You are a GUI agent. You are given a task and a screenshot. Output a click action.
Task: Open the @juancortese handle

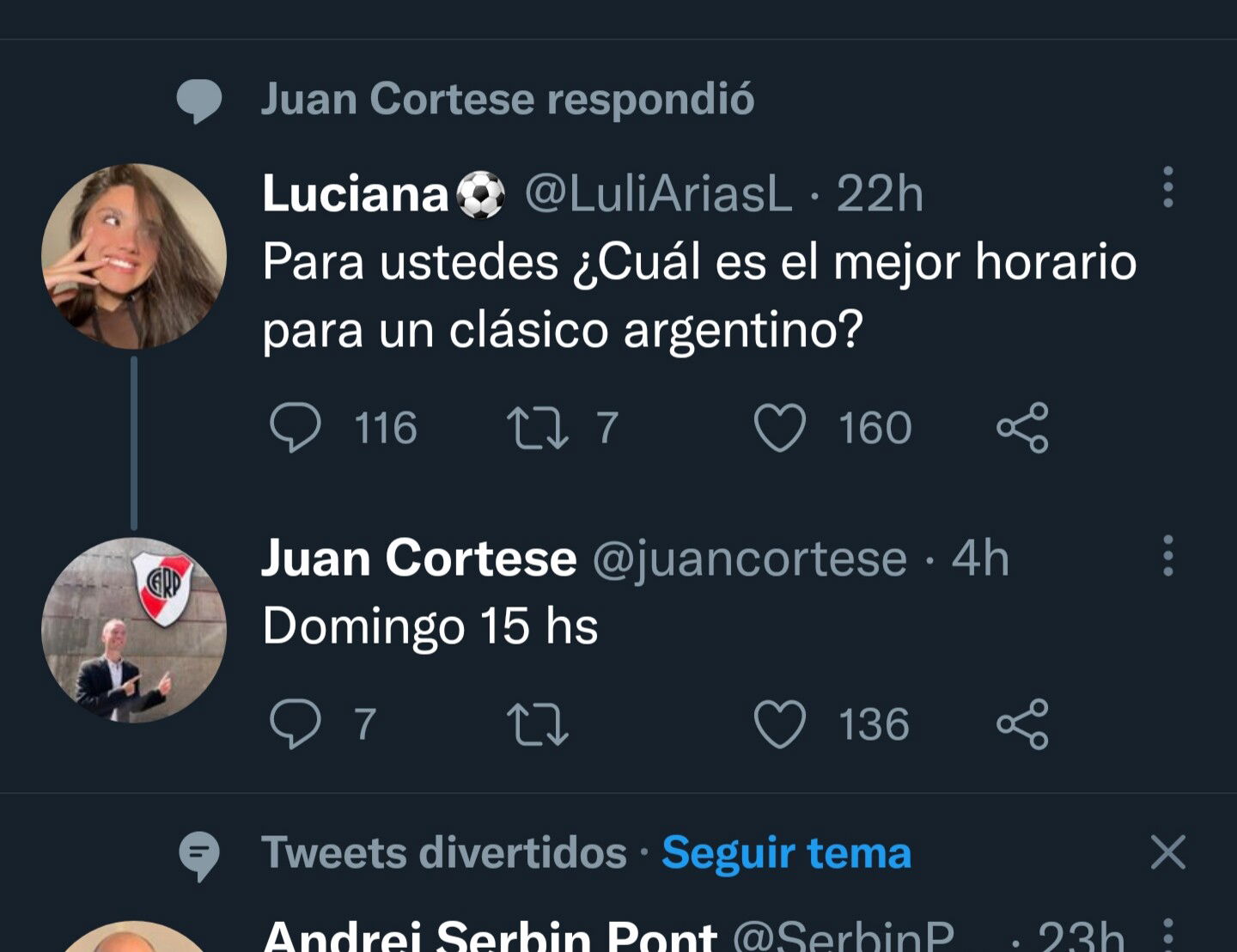[x=749, y=558]
